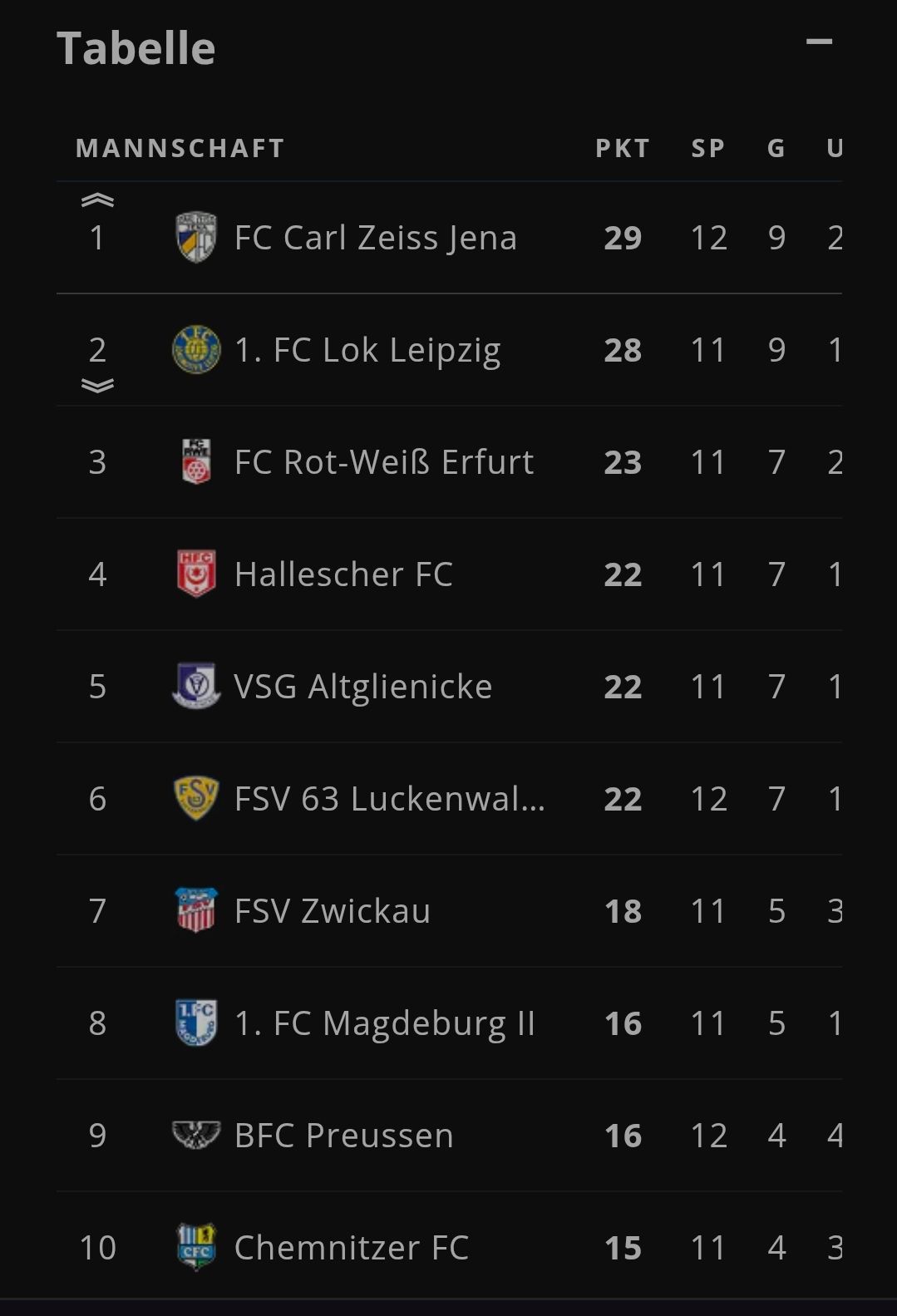Tap the FSV Zwickau row

(332, 911)
